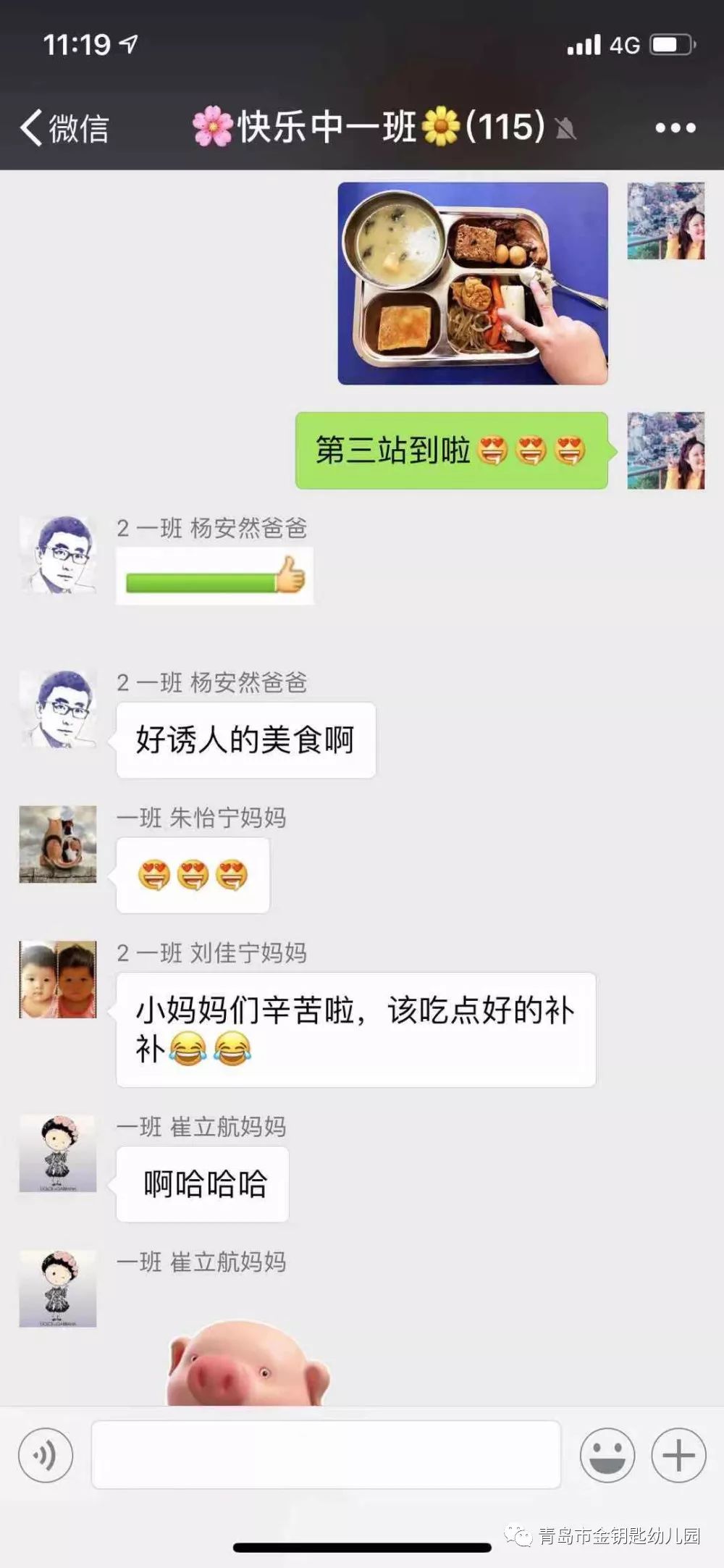724x1568 pixels.
Task: Open 朱怡宁妈妈's profile avatar
Action: pos(58,844)
